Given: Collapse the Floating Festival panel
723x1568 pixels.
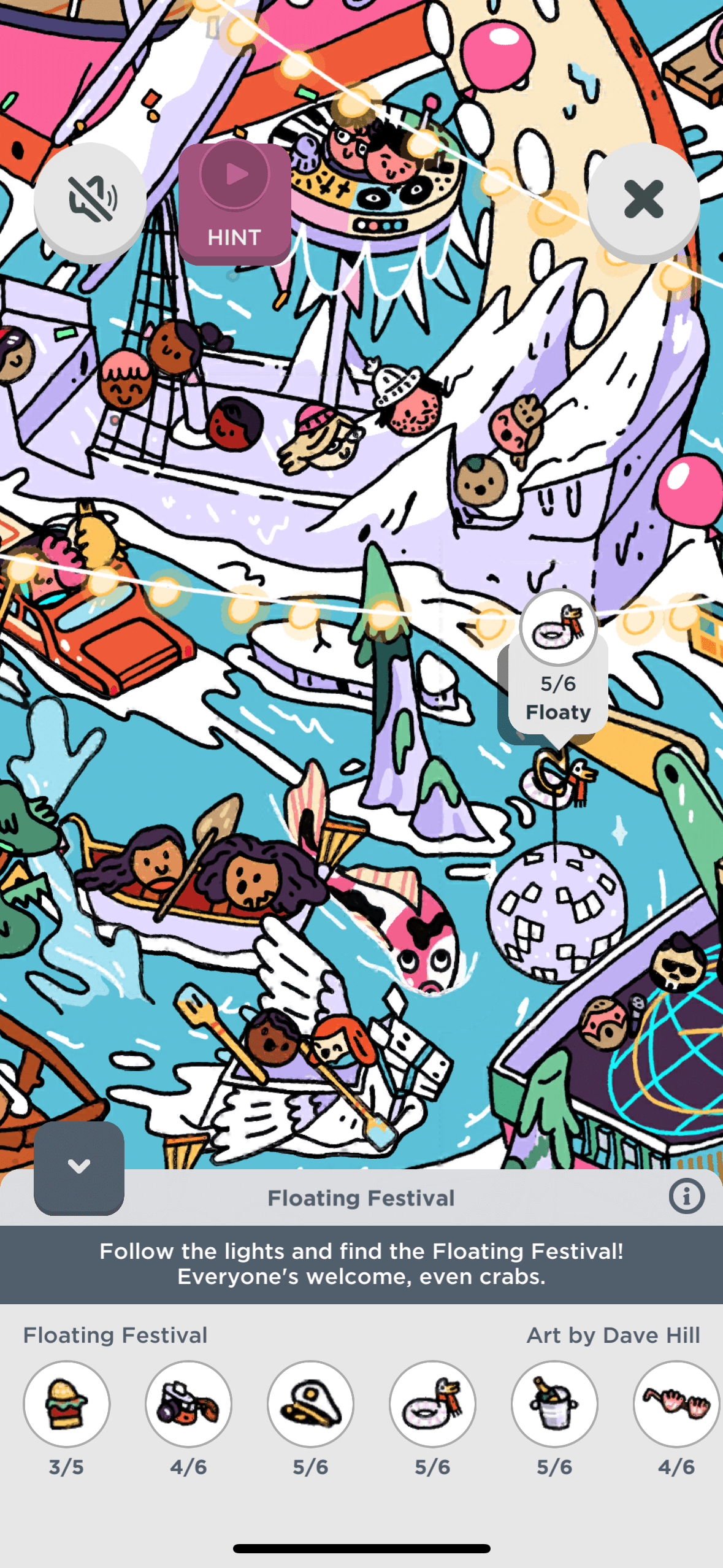Looking at the screenshot, I should tap(79, 1167).
